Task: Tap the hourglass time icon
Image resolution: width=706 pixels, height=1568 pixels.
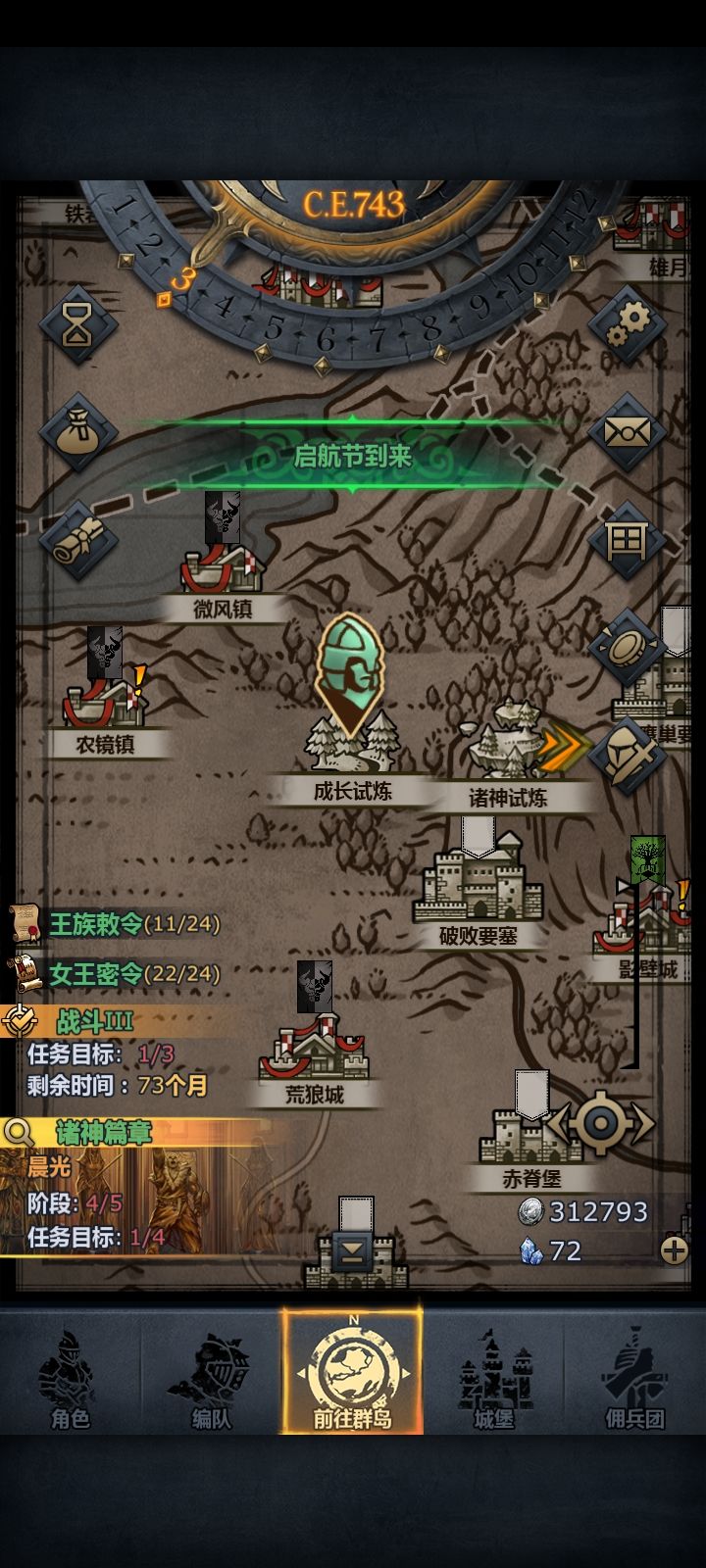Action: (x=77, y=326)
